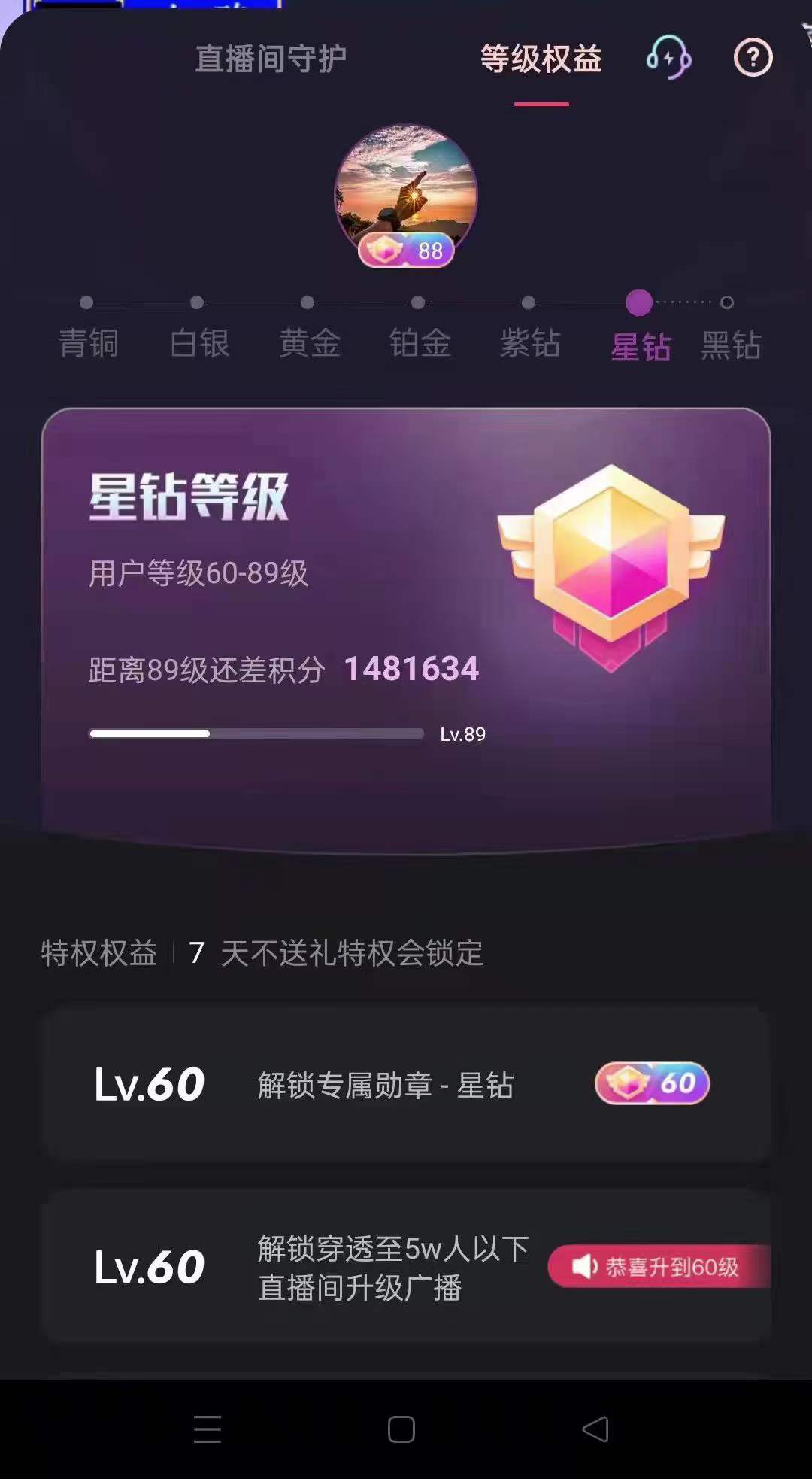The width and height of the screenshot is (812, 1479).
Task: Open customer service headset icon
Action: pyautogui.click(x=668, y=57)
